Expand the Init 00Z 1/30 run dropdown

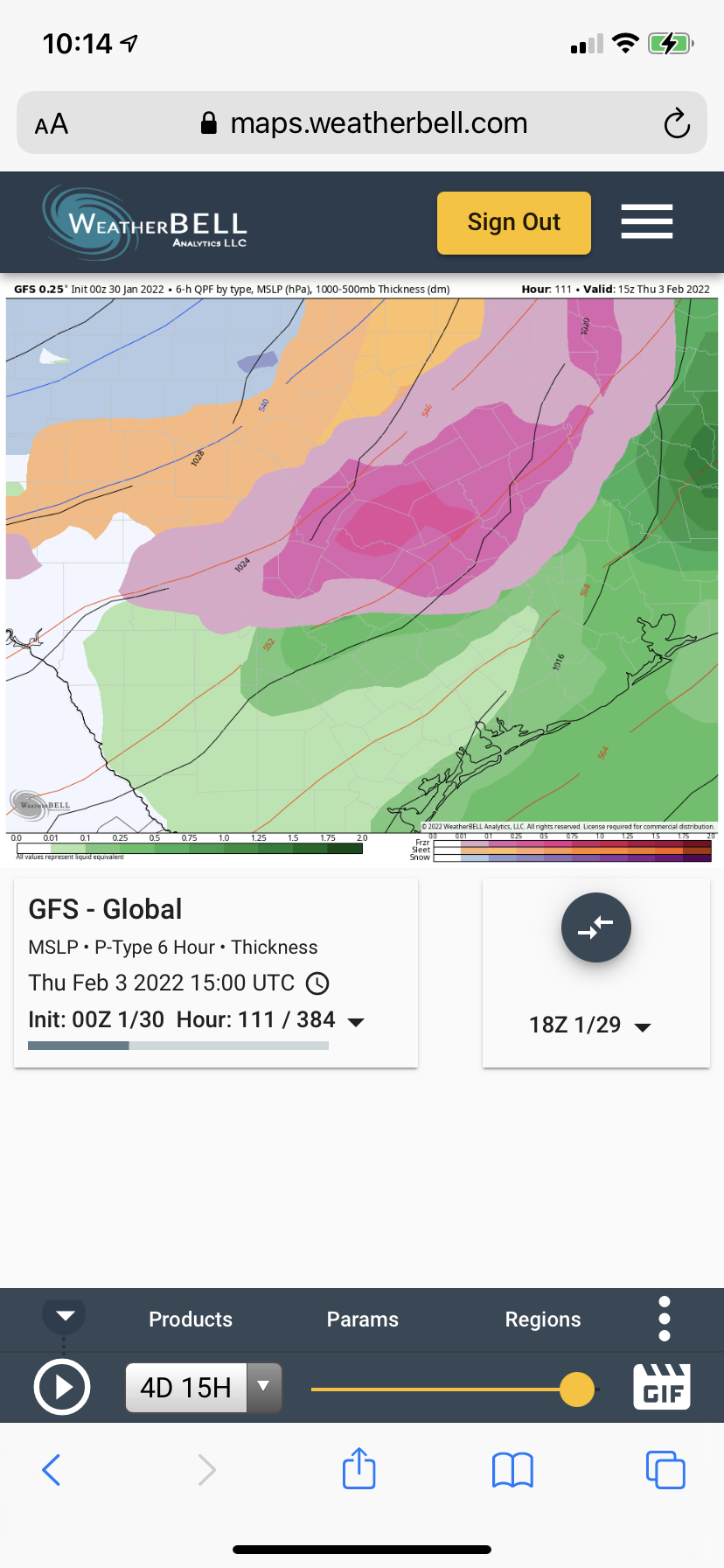[356, 1021]
